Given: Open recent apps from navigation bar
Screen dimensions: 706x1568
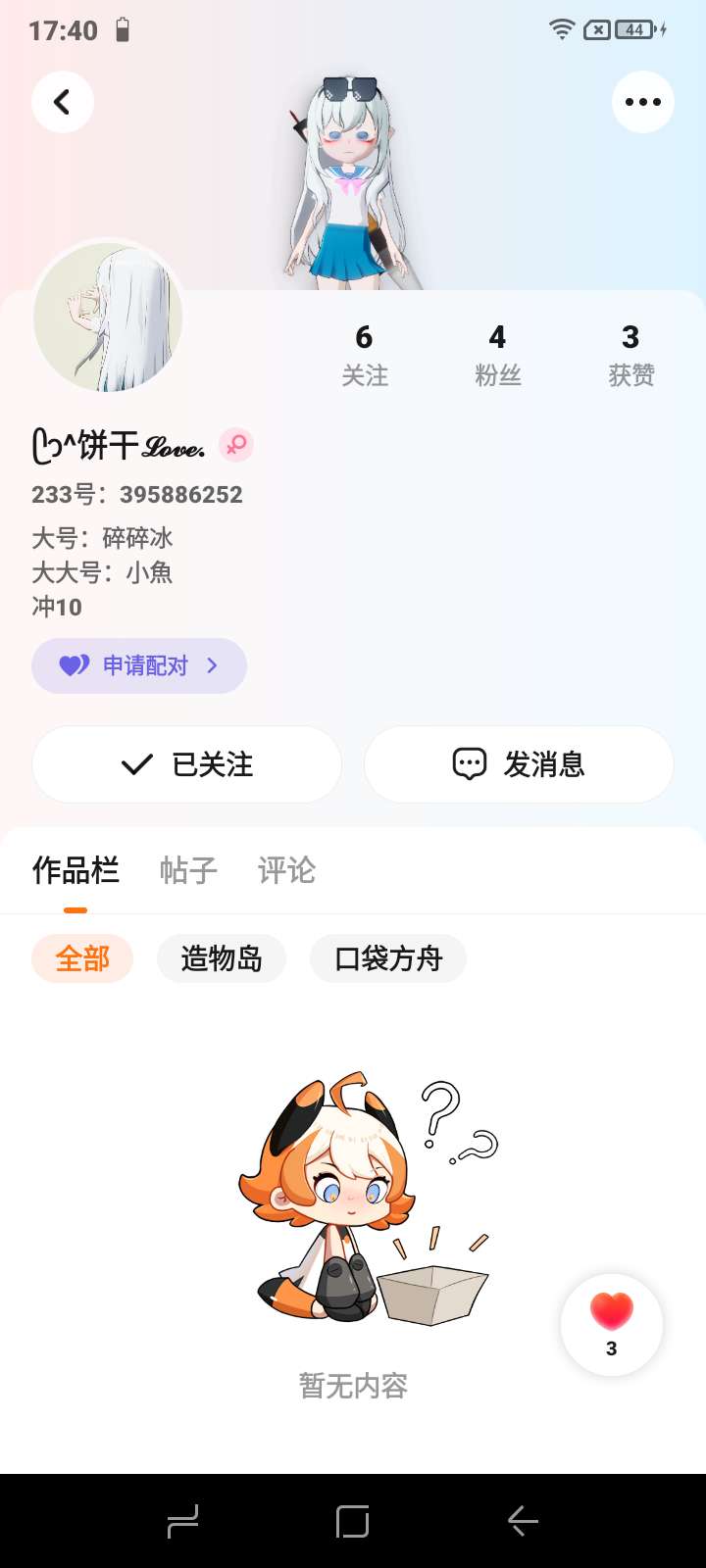Looking at the screenshot, I should pyautogui.click(x=183, y=1521).
